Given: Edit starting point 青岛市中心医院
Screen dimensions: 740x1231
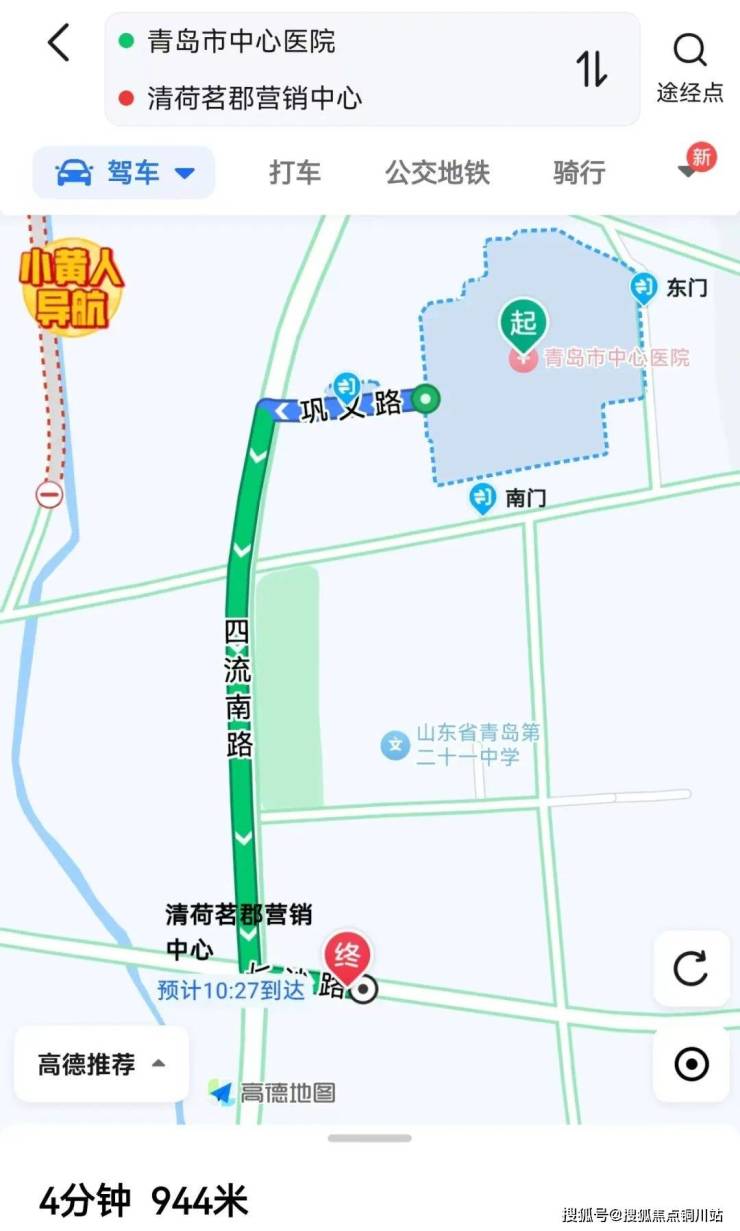Looking at the screenshot, I should (x=241, y=42).
